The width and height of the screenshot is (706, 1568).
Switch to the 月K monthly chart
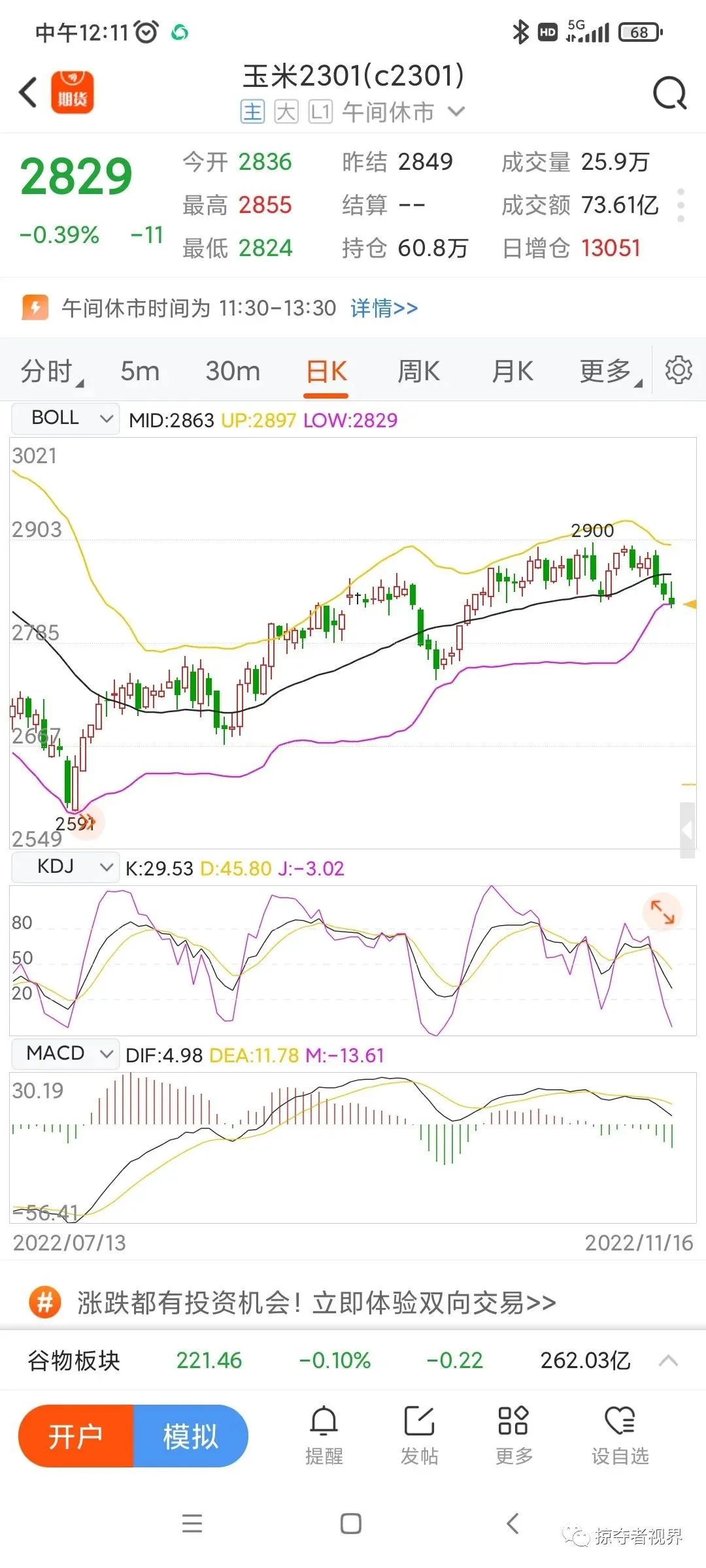click(512, 371)
